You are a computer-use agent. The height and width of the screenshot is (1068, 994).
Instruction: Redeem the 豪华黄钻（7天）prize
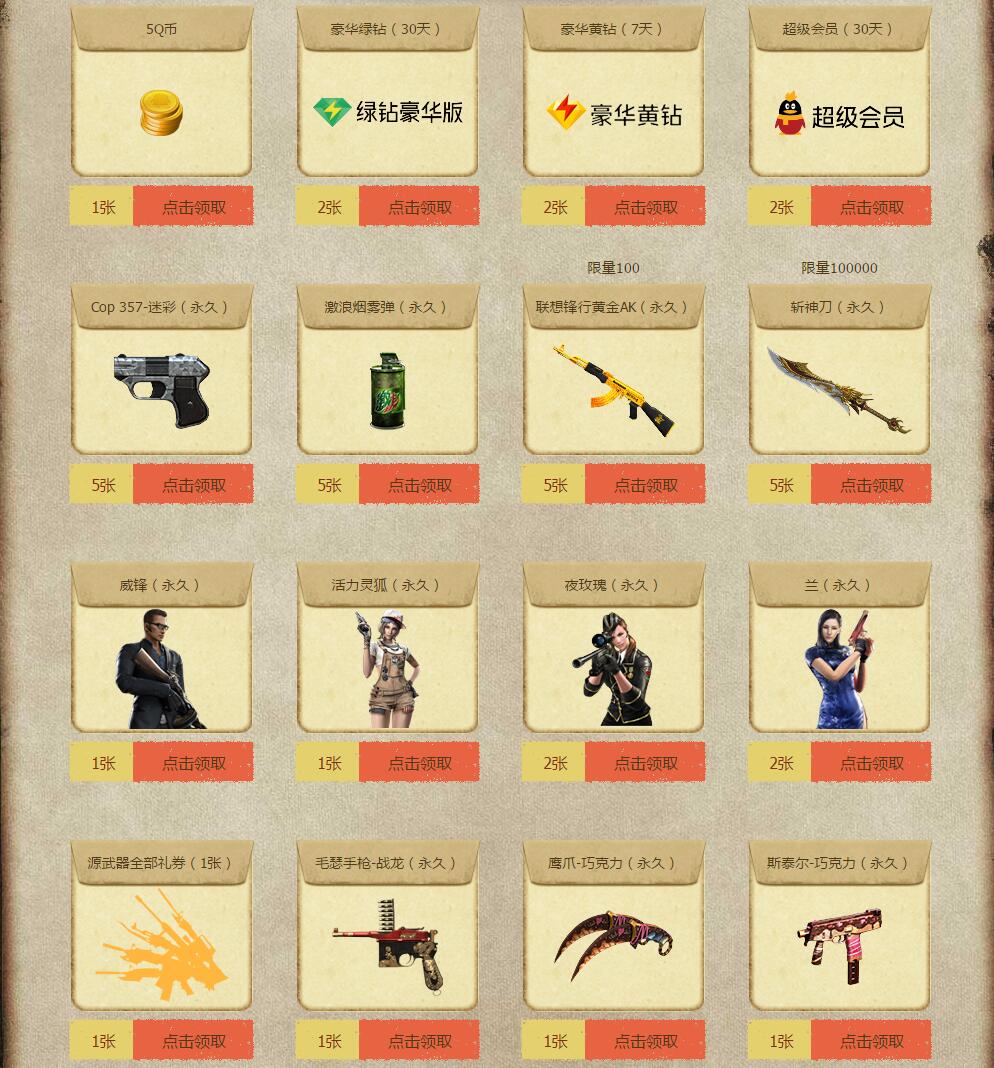(645, 207)
